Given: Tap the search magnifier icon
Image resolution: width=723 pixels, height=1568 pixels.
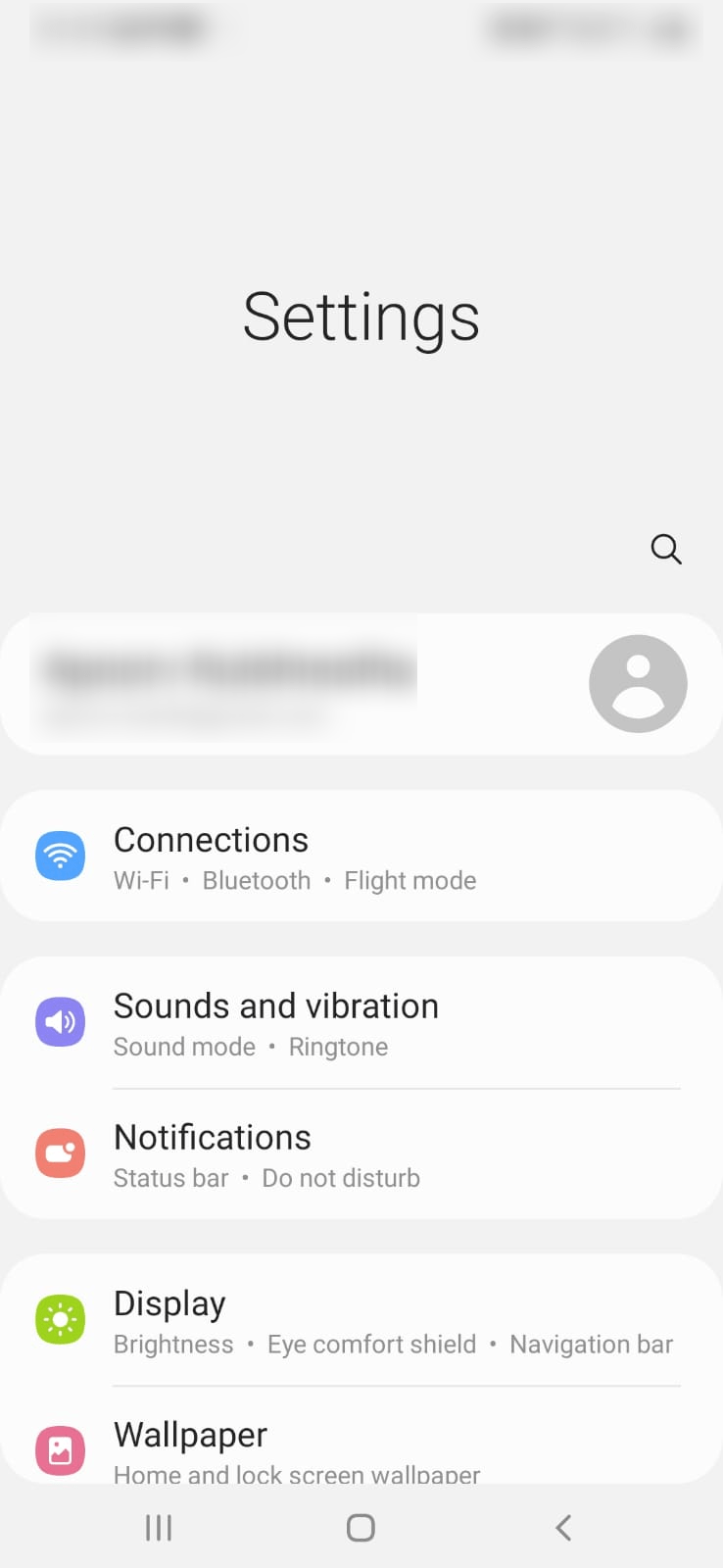Looking at the screenshot, I should pos(666,550).
